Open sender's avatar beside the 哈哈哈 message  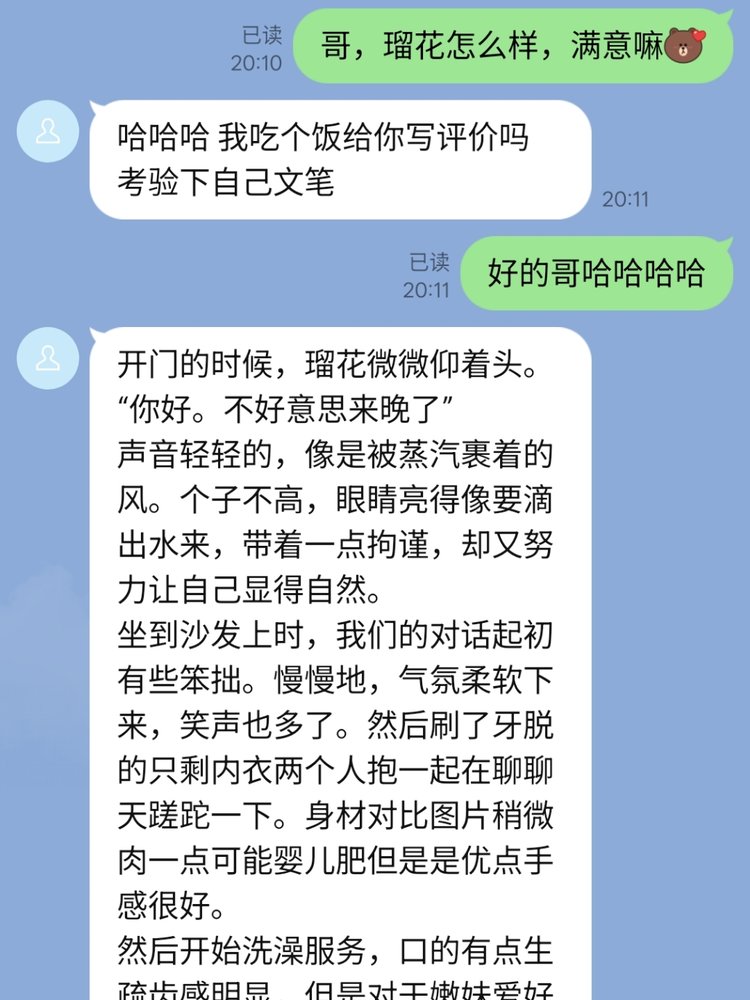point(47,131)
